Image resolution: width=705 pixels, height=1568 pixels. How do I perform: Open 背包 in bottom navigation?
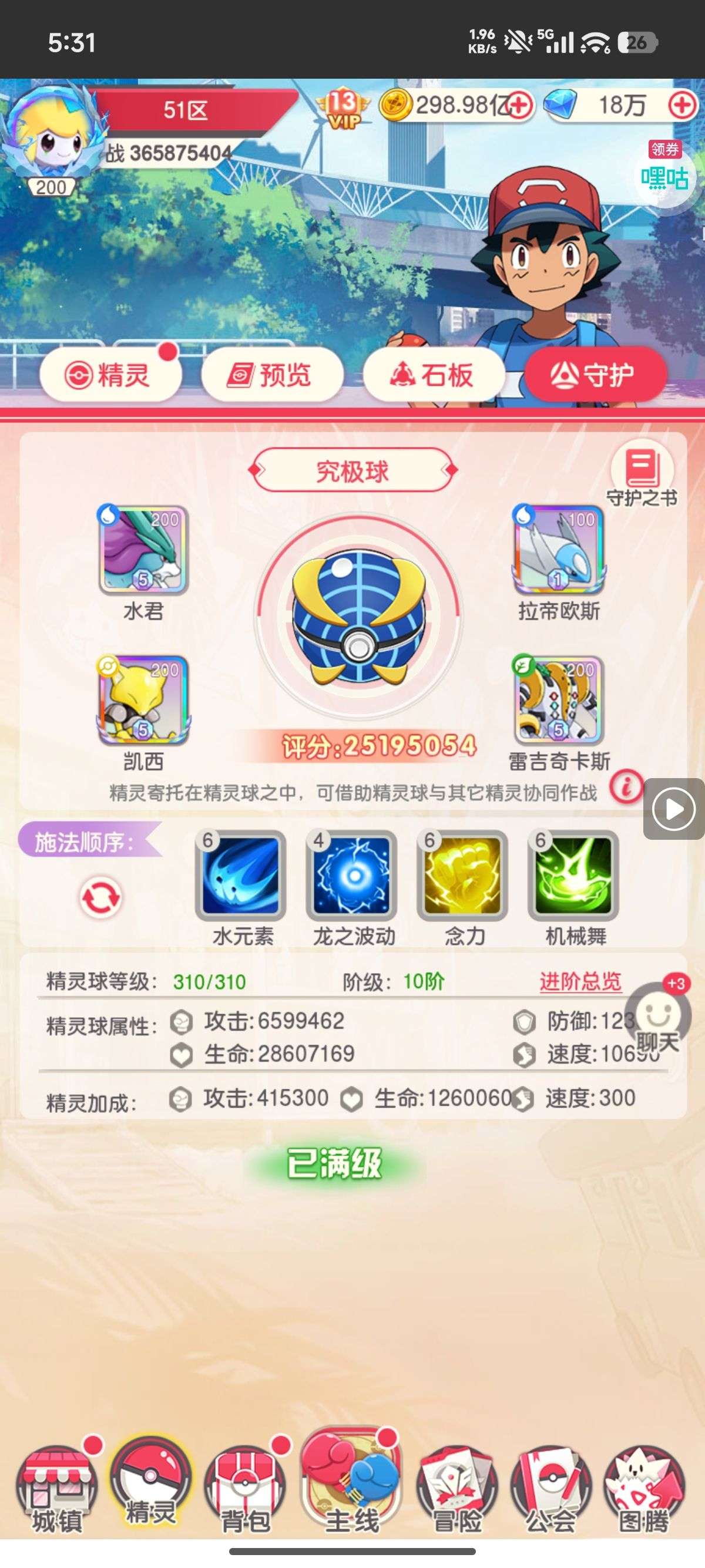point(245,1489)
